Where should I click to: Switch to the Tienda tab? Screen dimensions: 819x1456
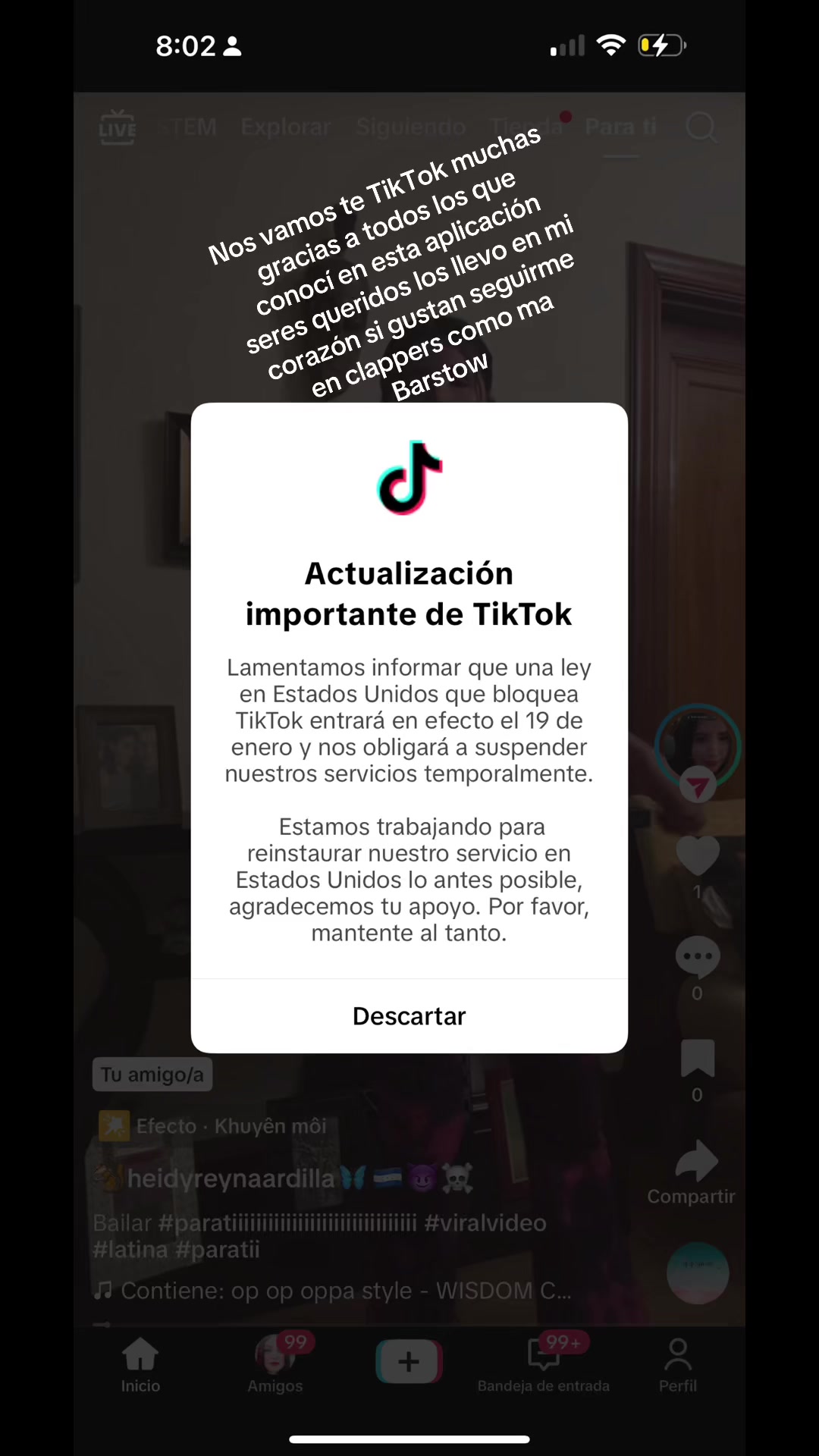coord(527,127)
